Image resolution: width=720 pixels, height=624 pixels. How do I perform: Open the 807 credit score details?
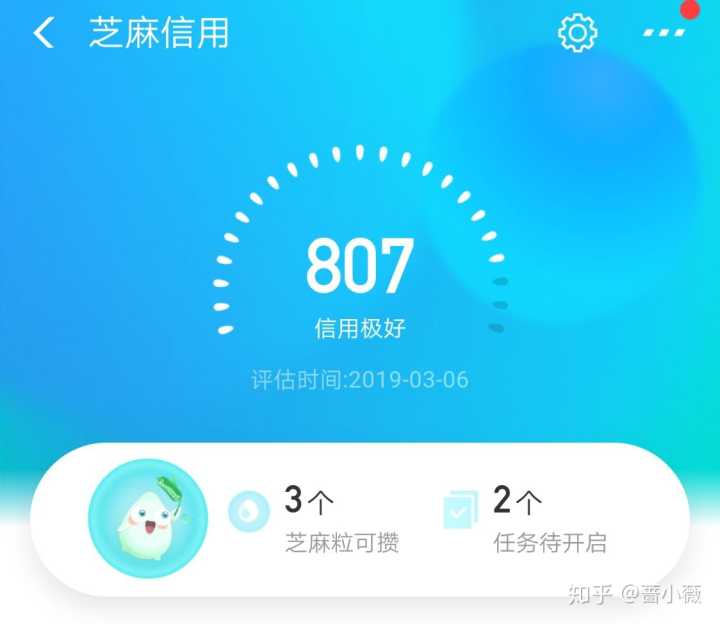pos(359,266)
